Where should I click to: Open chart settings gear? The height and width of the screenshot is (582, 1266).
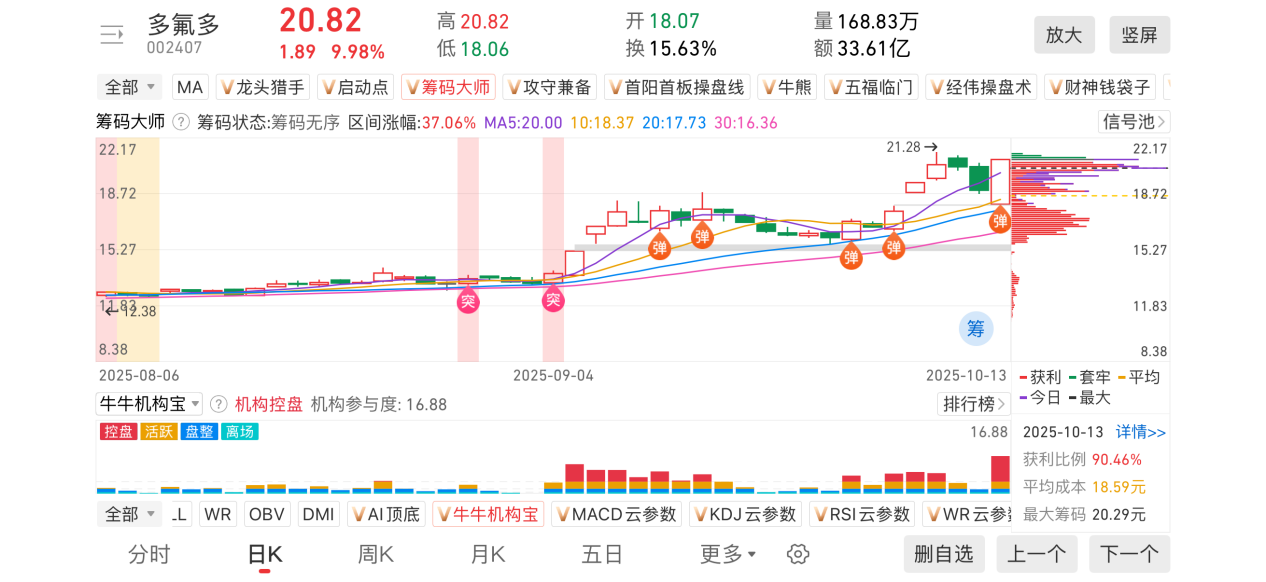(x=797, y=554)
